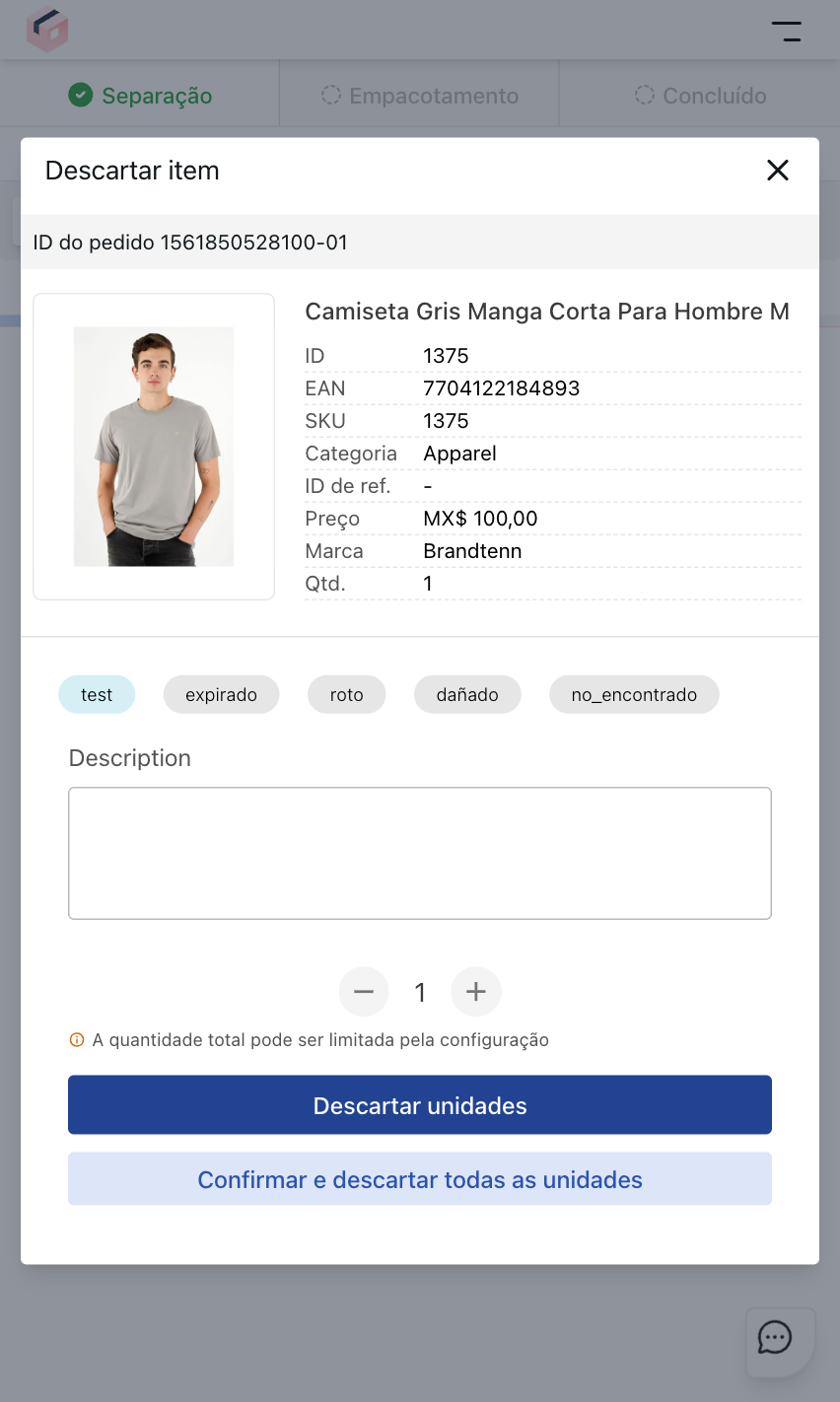The image size is (840, 1402).
Task: Open the chat support bubble
Action: point(775,1338)
